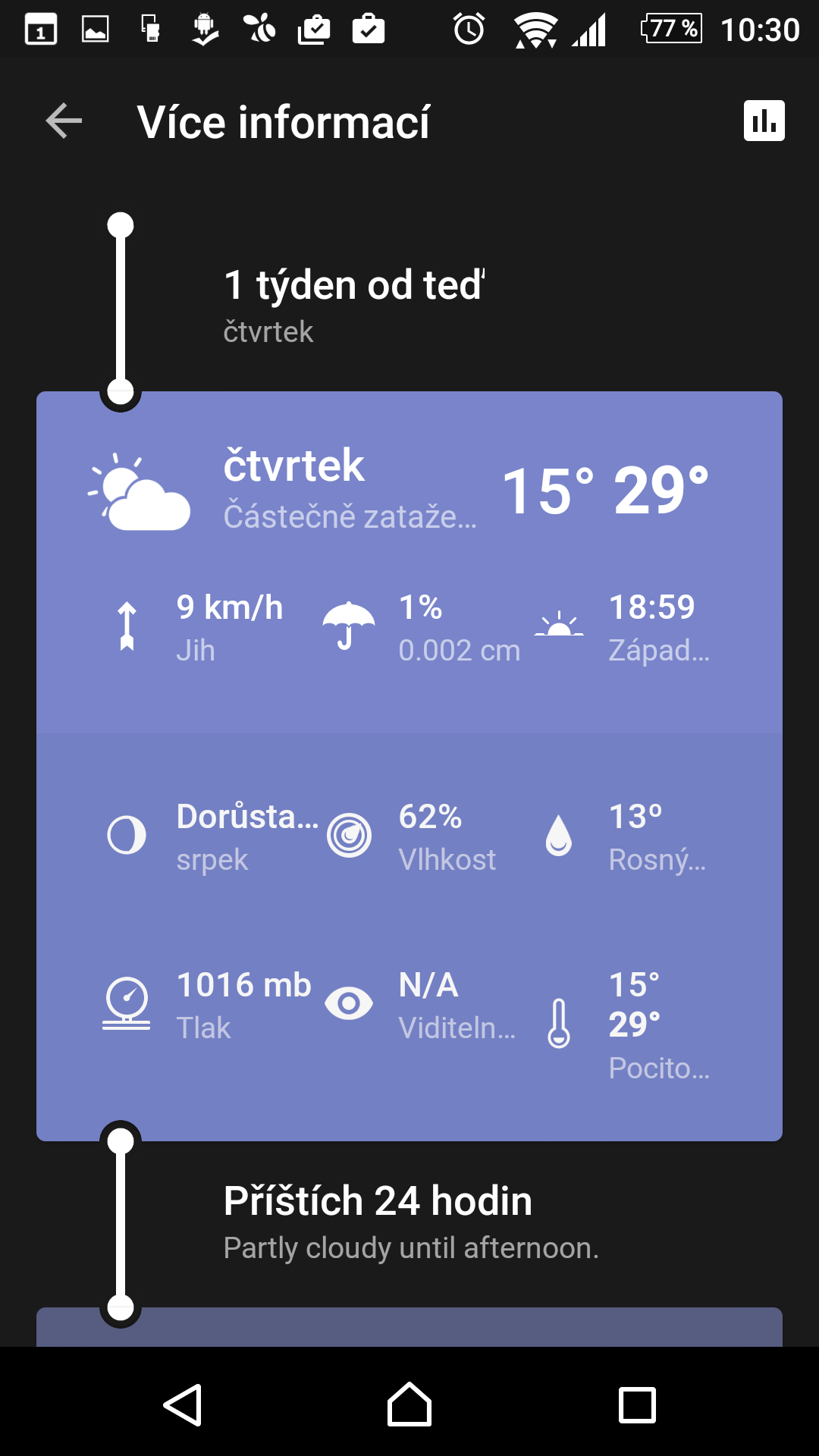Go back using the app bar arrow
This screenshot has width=819, height=1456.
(x=64, y=121)
